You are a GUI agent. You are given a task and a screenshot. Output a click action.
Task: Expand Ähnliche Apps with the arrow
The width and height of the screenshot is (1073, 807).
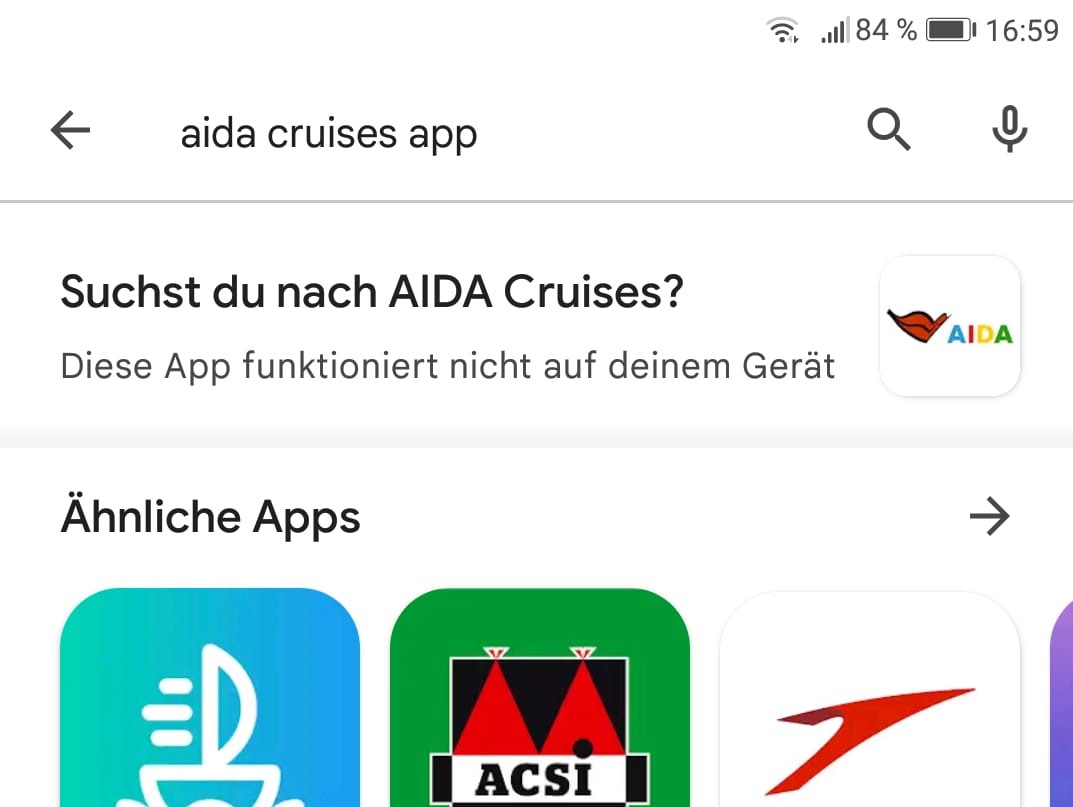989,517
